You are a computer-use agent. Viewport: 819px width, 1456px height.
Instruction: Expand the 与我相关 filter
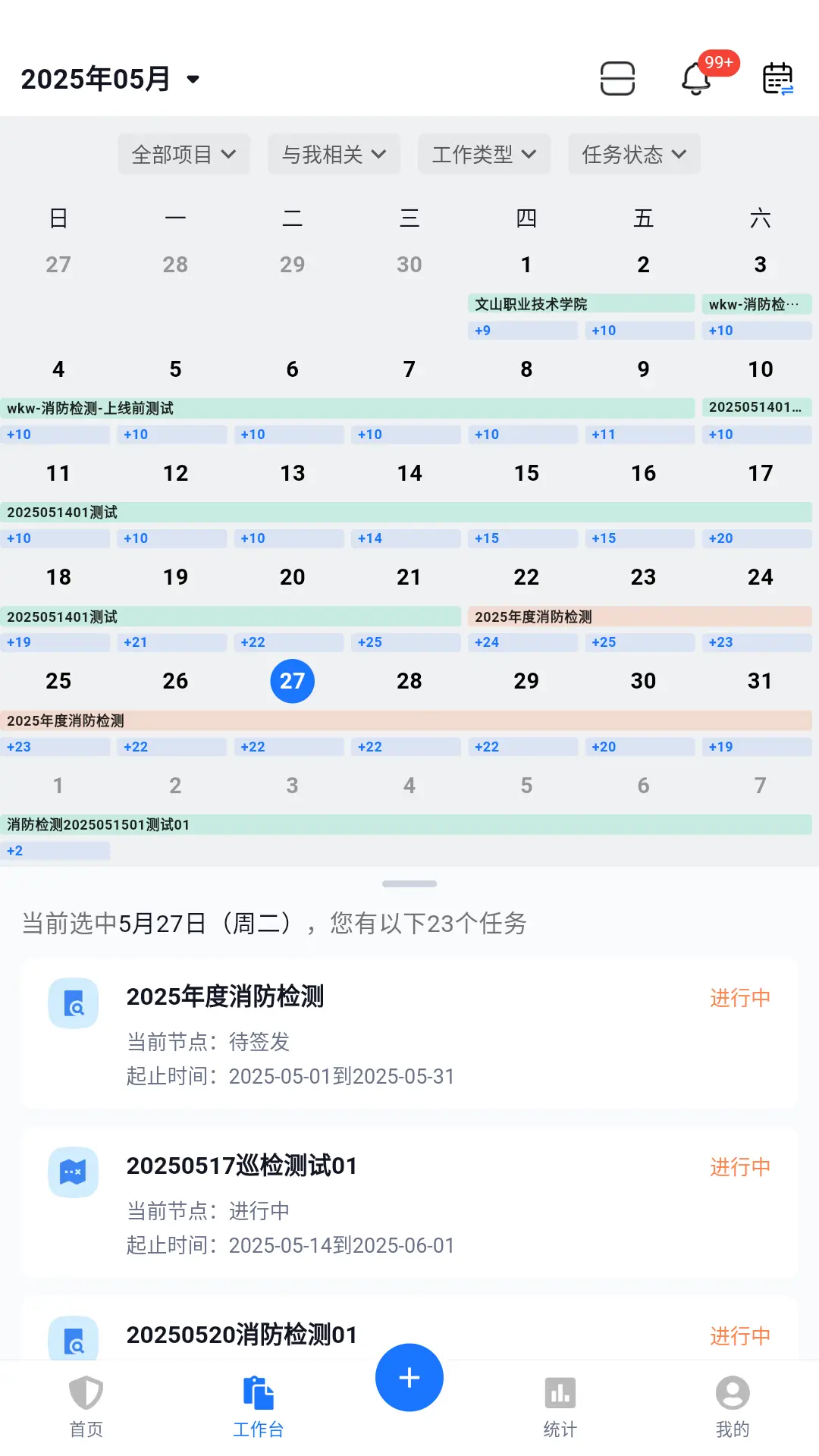coord(334,155)
